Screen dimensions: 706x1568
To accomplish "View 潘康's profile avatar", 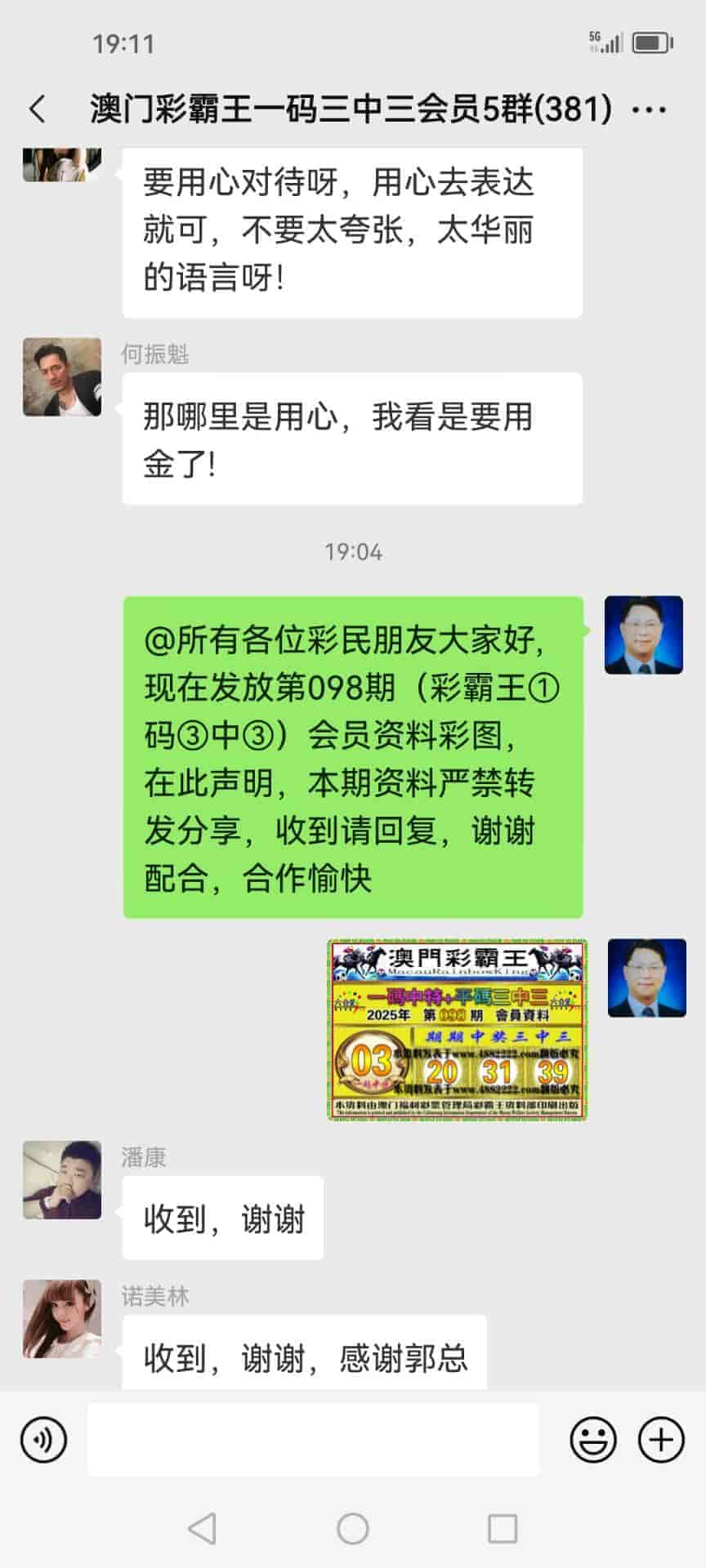I will 62,1180.
